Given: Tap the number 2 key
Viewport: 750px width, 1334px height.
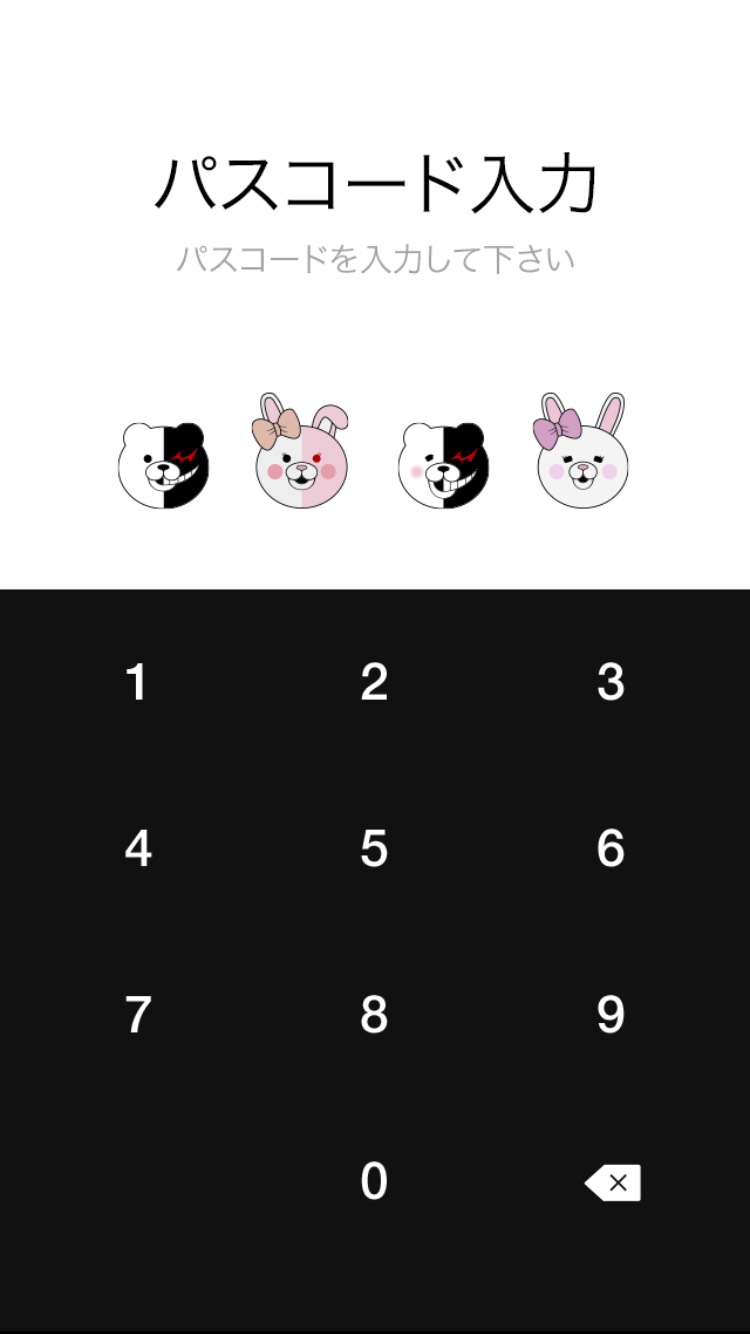Looking at the screenshot, I should pyautogui.click(x=374, y=683).
